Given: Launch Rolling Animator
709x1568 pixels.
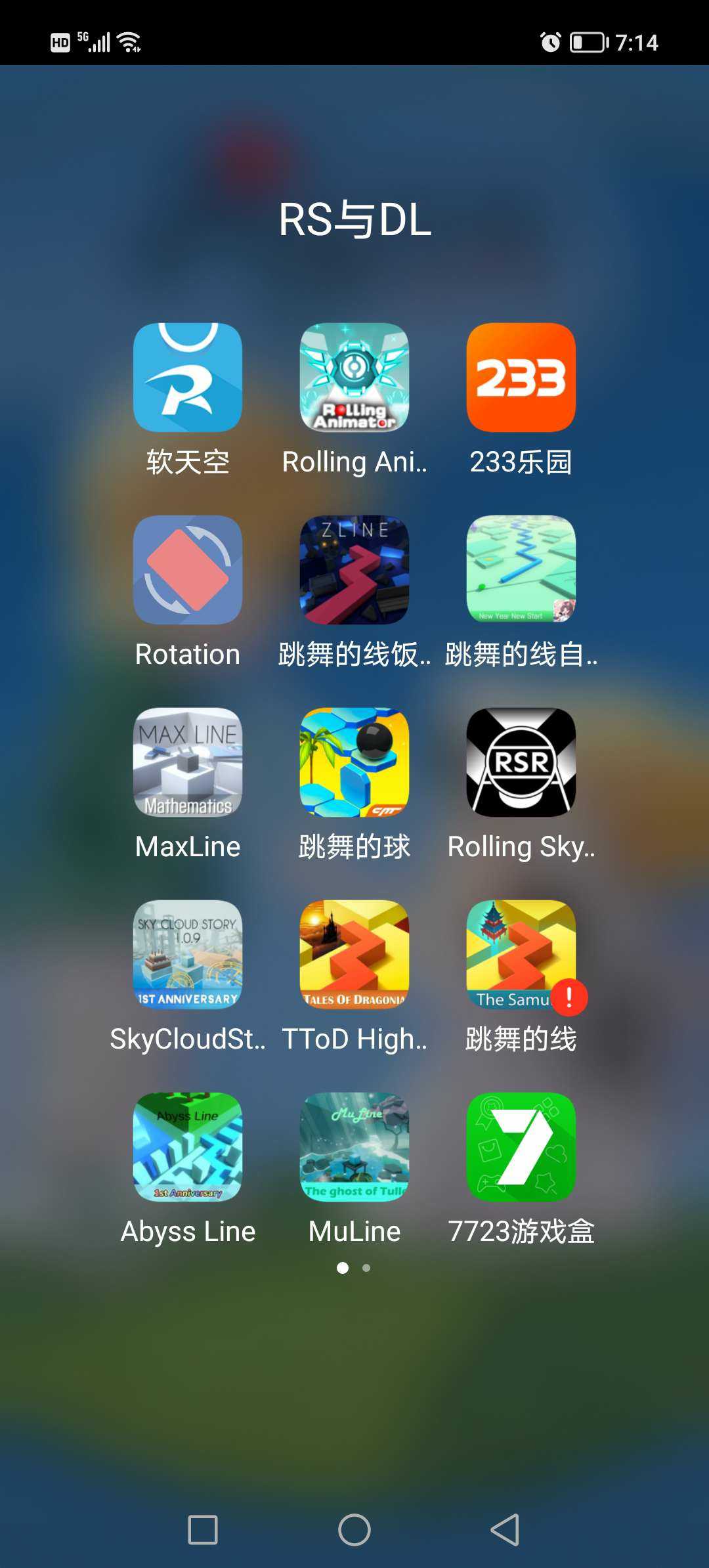Looking at the screenshot, I should coord(354,378).
